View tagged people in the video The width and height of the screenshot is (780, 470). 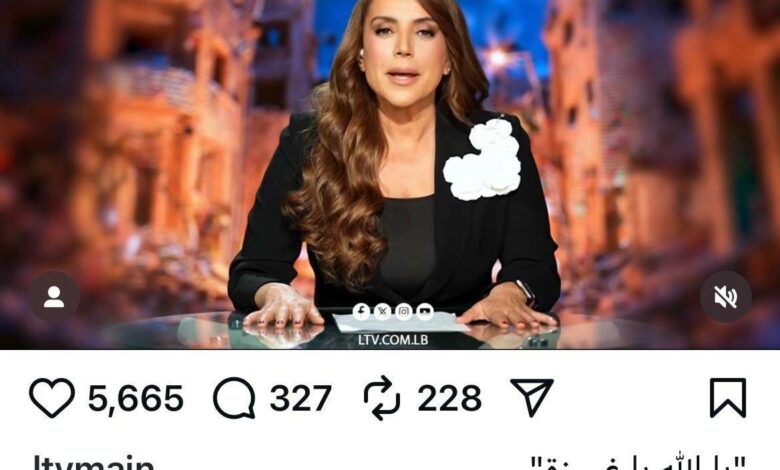54,296
